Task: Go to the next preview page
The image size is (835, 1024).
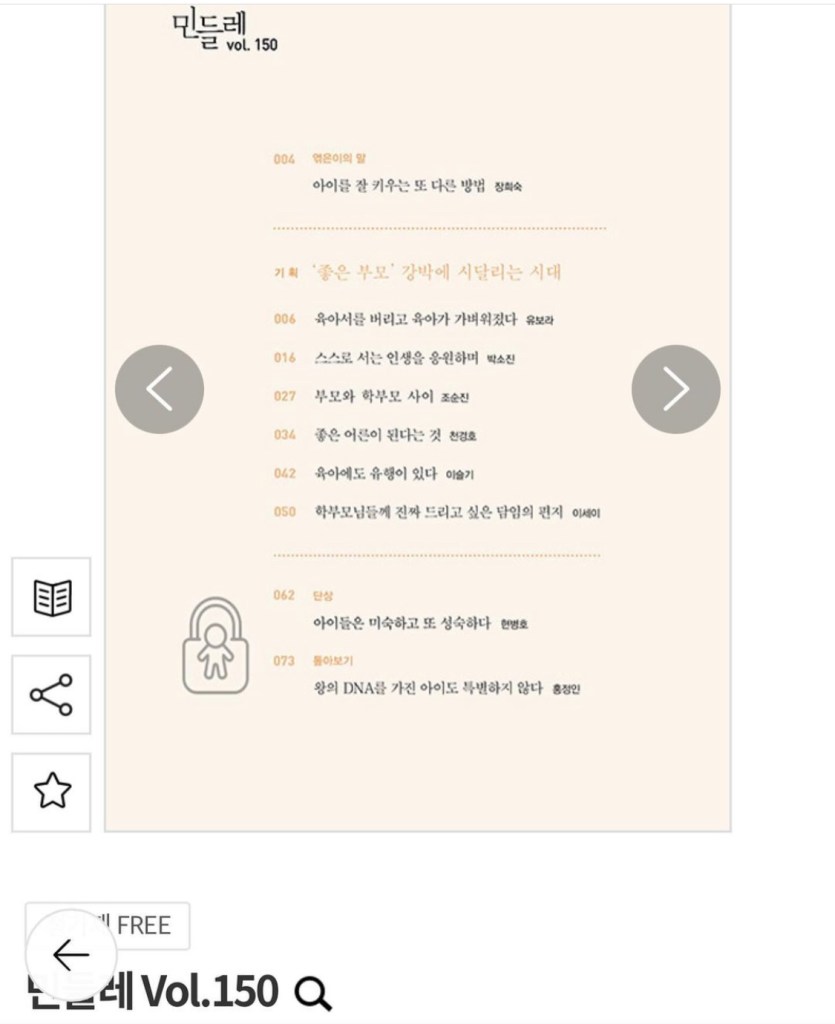Action: (x=675, y=389)
